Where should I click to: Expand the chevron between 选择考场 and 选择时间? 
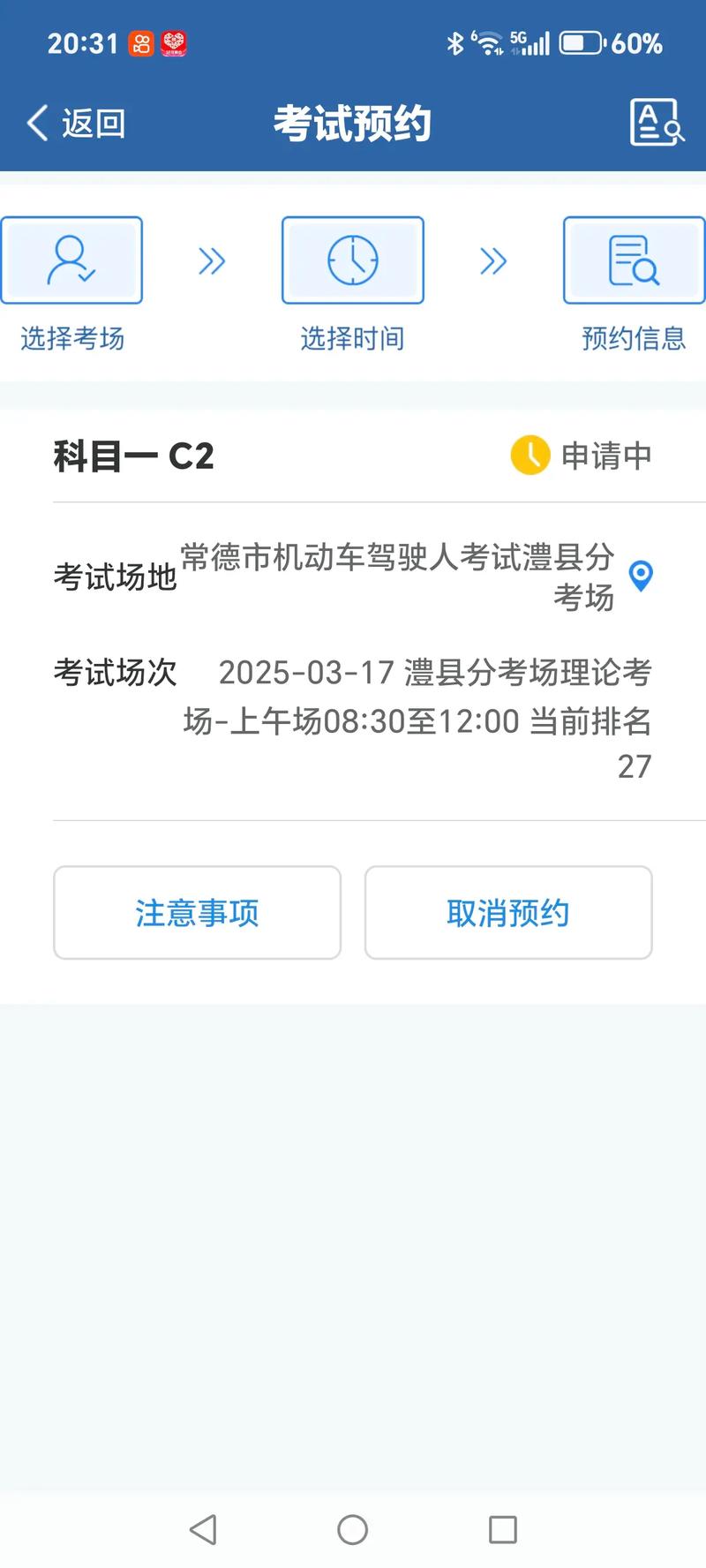pos(212,259)
